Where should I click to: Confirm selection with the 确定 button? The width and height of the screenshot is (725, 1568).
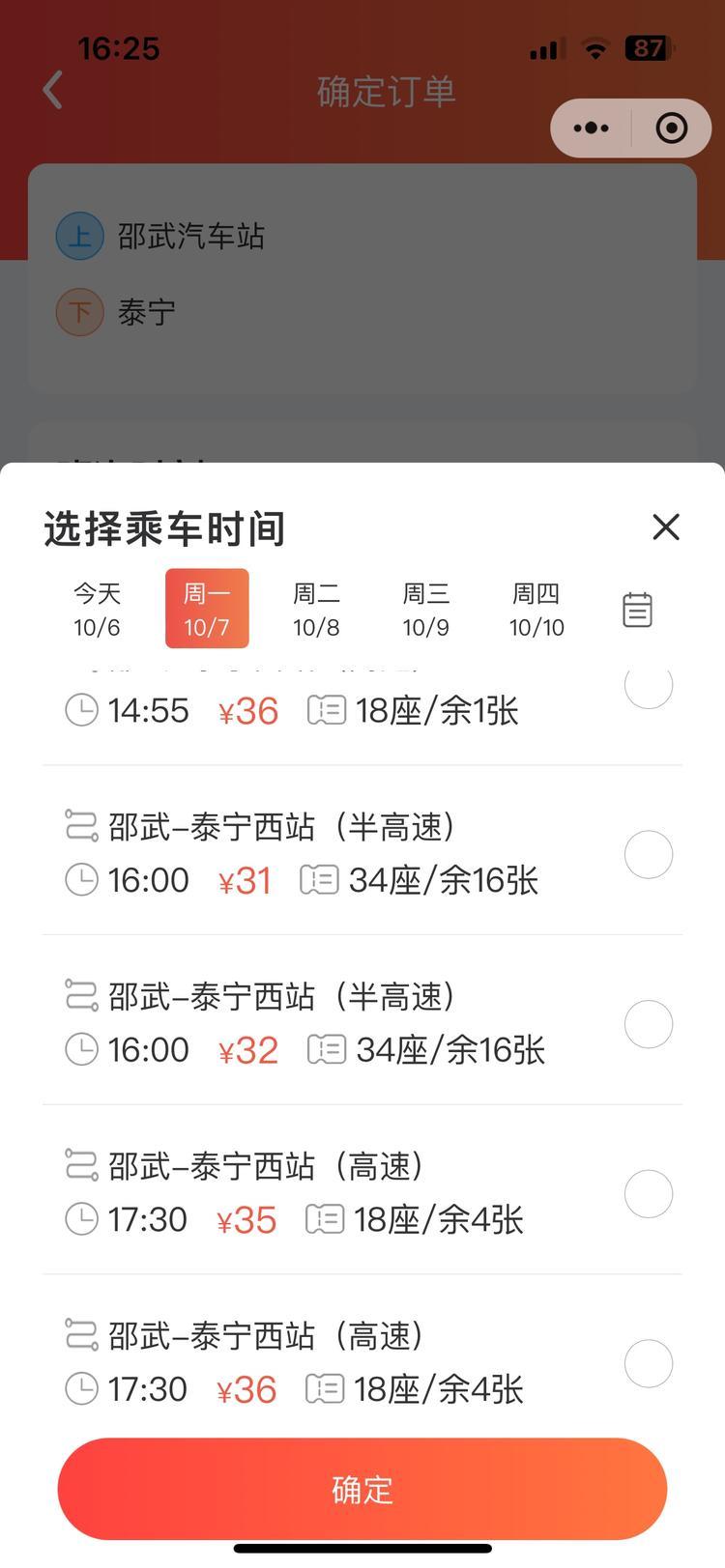362,1489
